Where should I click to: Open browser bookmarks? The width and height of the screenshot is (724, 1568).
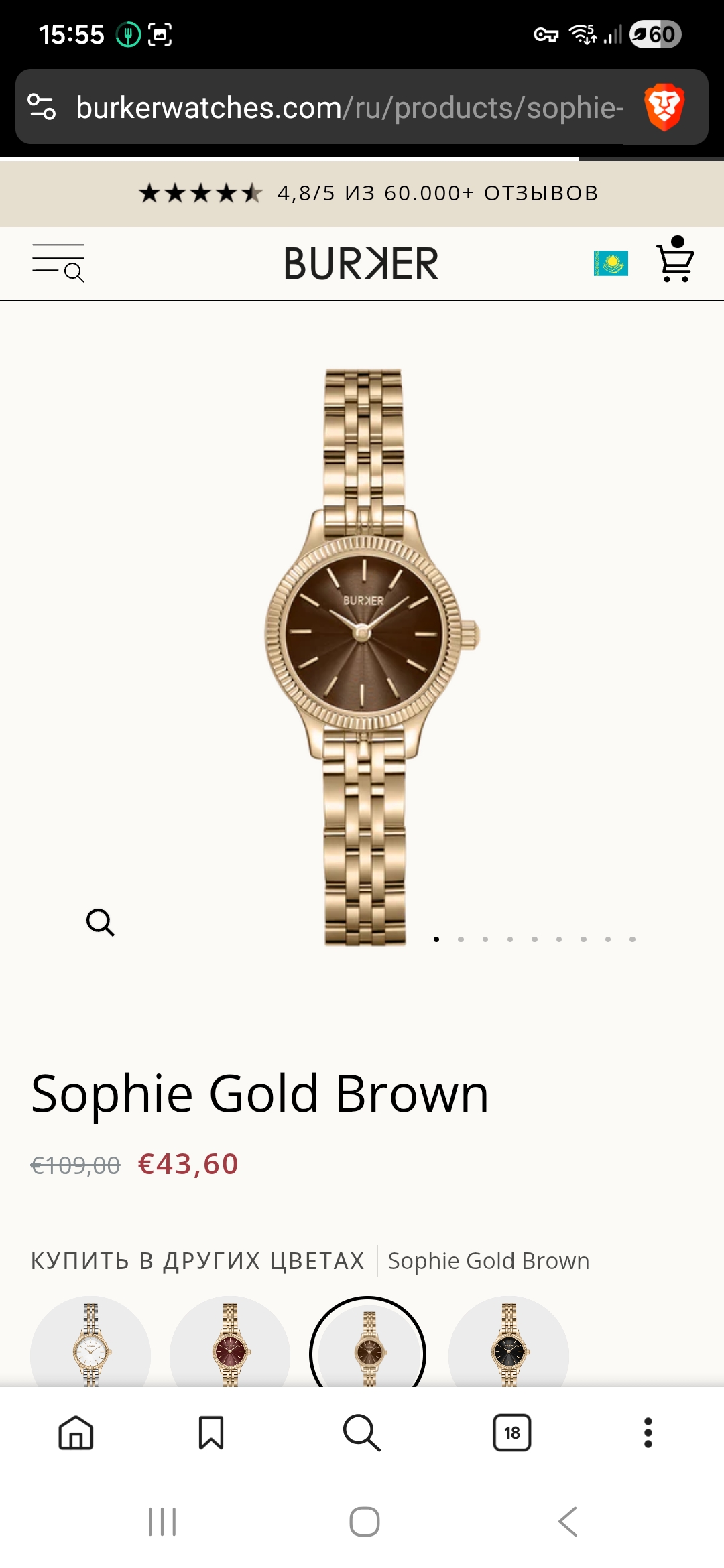(x=211, y=1433)
